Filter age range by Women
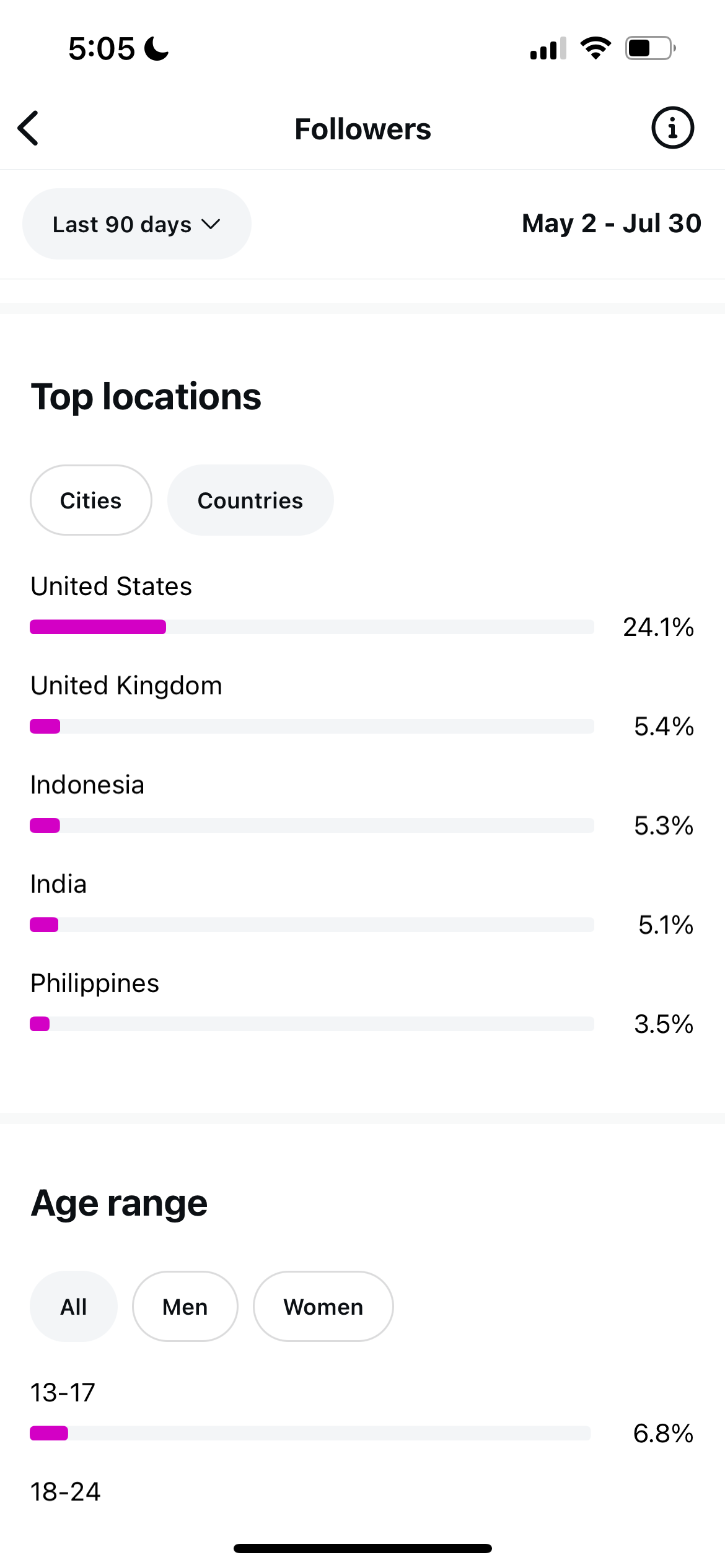 tap(323, 1307)
